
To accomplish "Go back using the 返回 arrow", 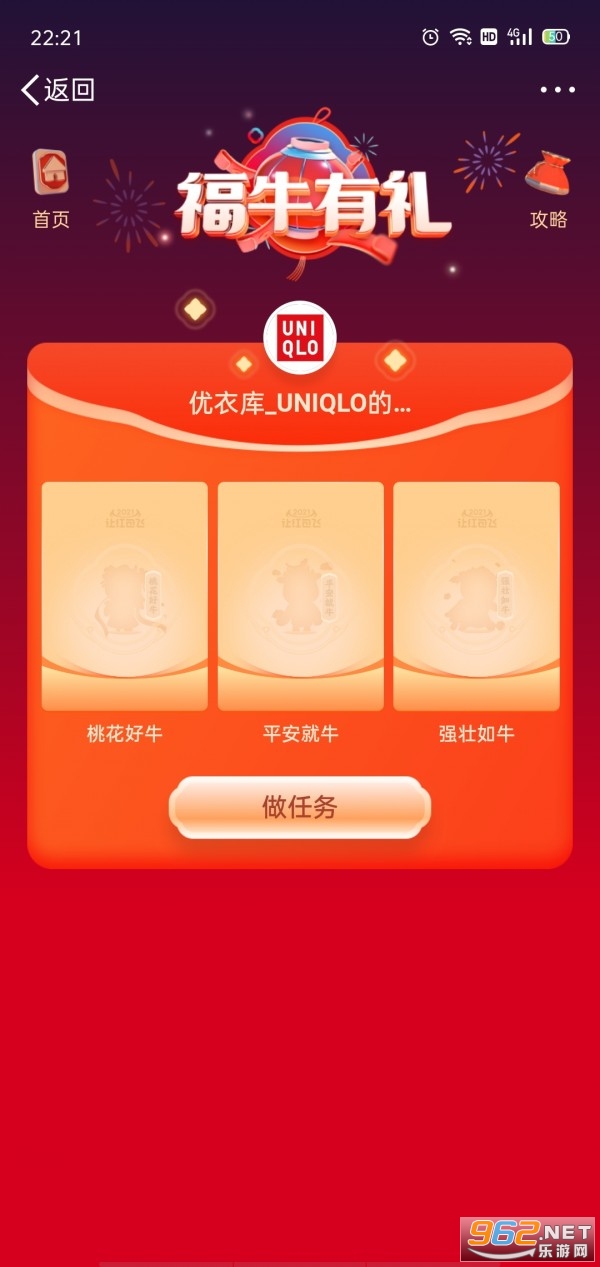I will (x=57, y=90).
